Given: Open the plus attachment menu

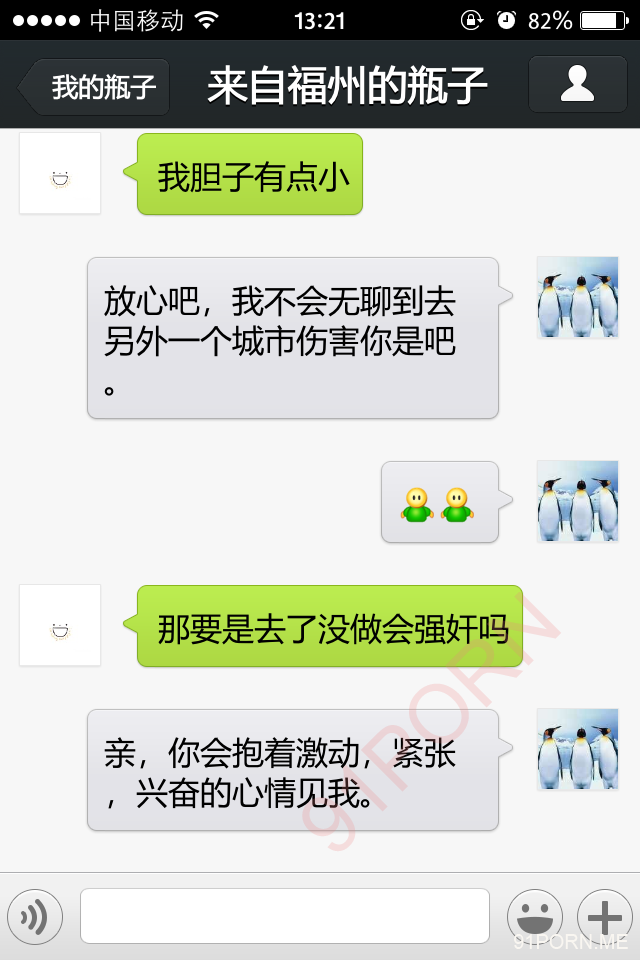Looking at the screenshot, I should [605, 916].
